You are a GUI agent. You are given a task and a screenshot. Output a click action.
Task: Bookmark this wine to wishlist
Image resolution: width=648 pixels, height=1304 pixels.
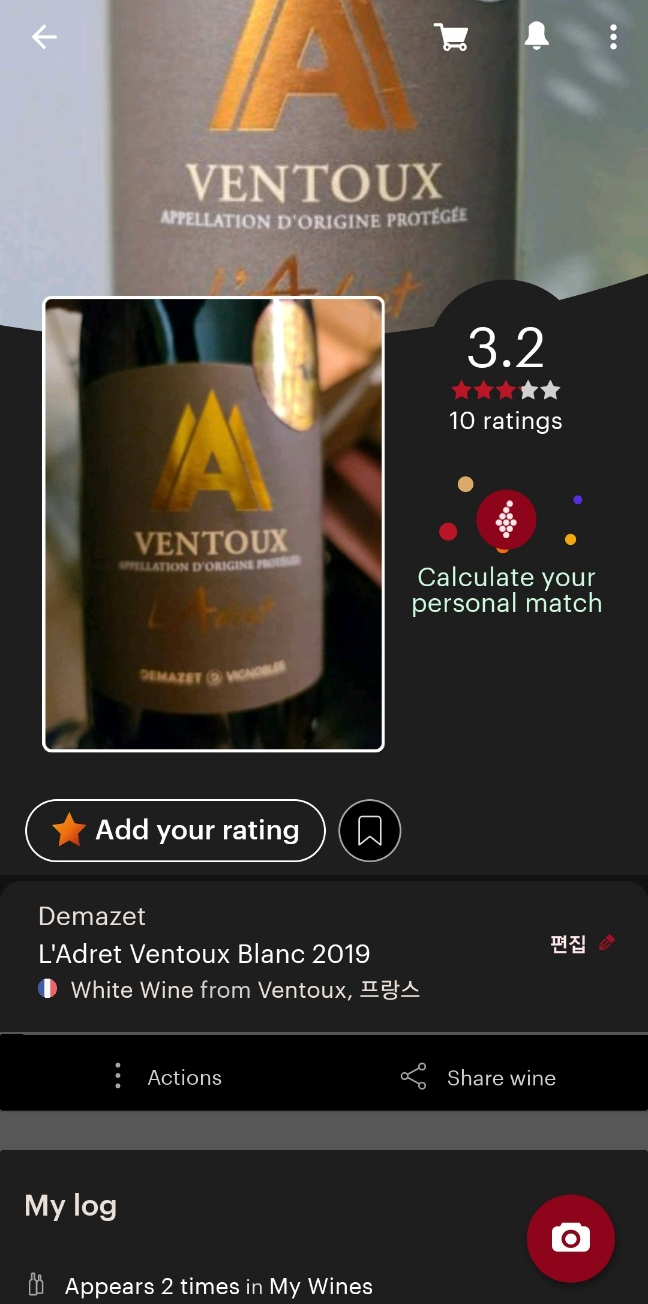point(370,830)
